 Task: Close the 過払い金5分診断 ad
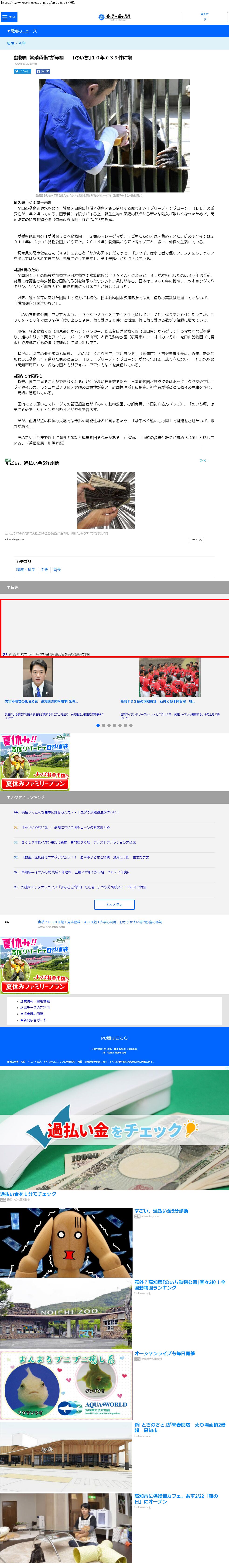(x=205, y=460)
